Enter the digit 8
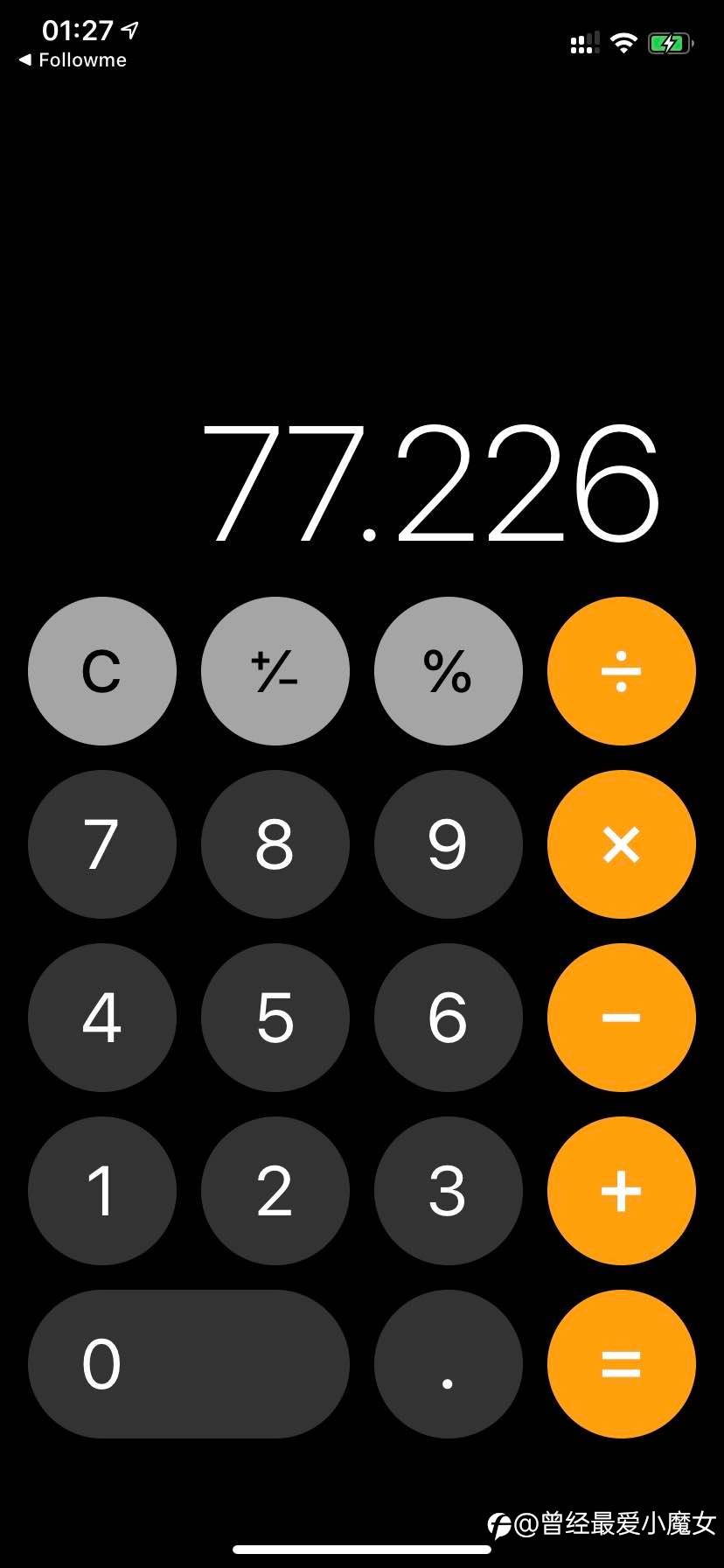 pos(275,844)
